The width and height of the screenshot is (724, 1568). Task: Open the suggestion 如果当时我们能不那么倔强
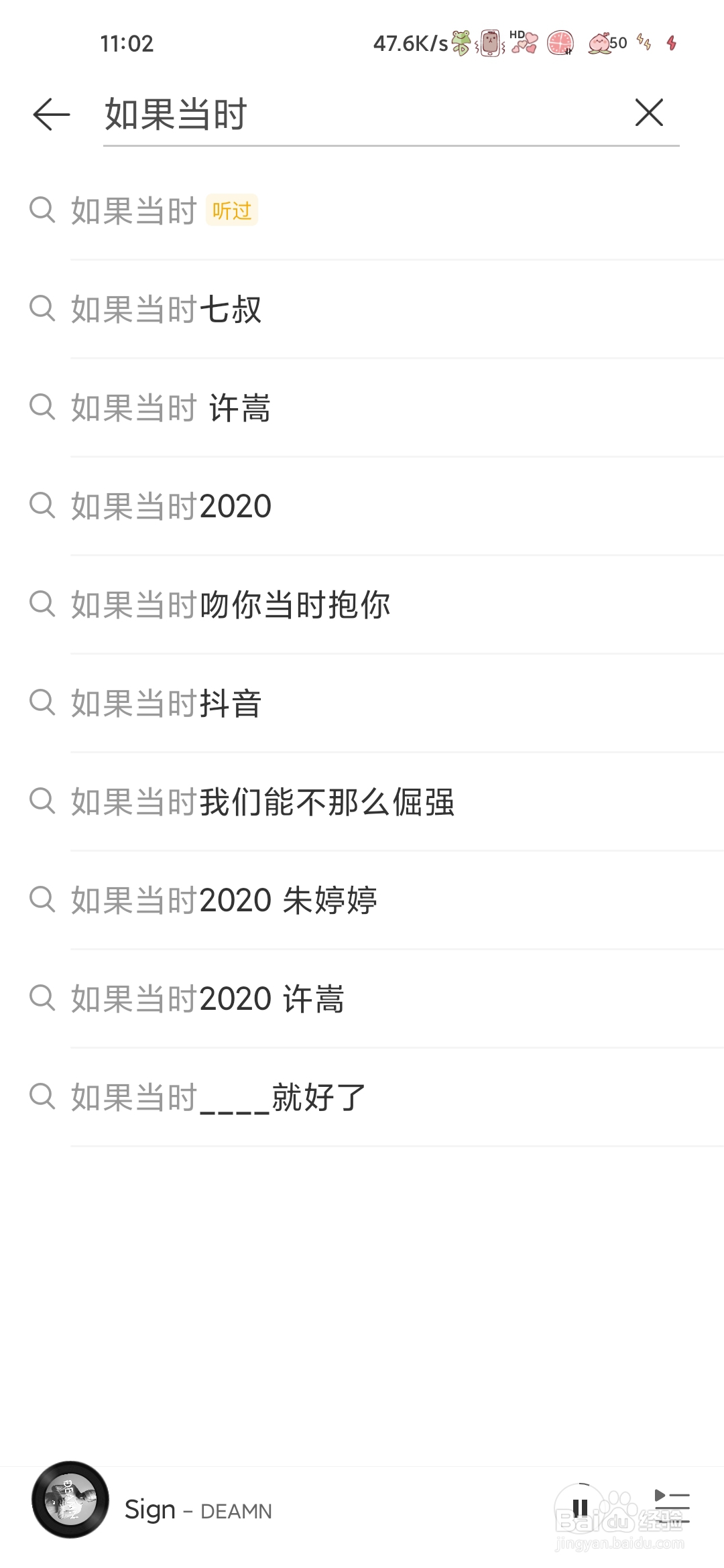point(263,801)
